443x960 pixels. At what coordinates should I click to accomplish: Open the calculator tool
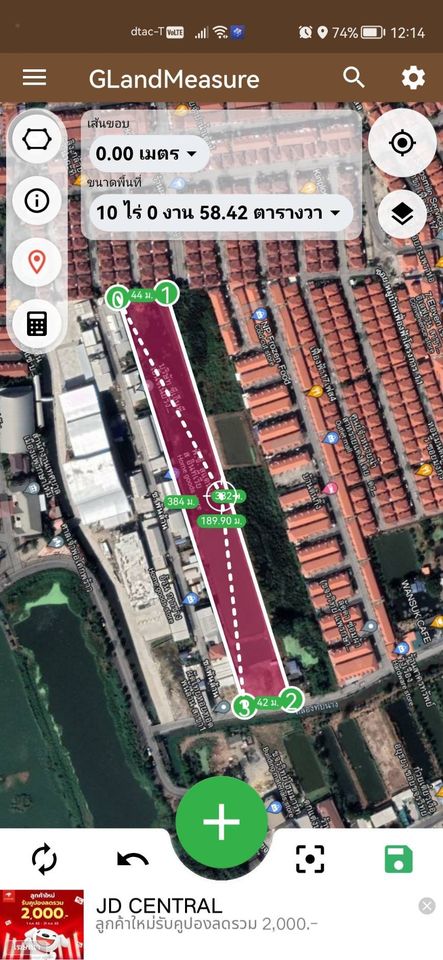point(37,323)
